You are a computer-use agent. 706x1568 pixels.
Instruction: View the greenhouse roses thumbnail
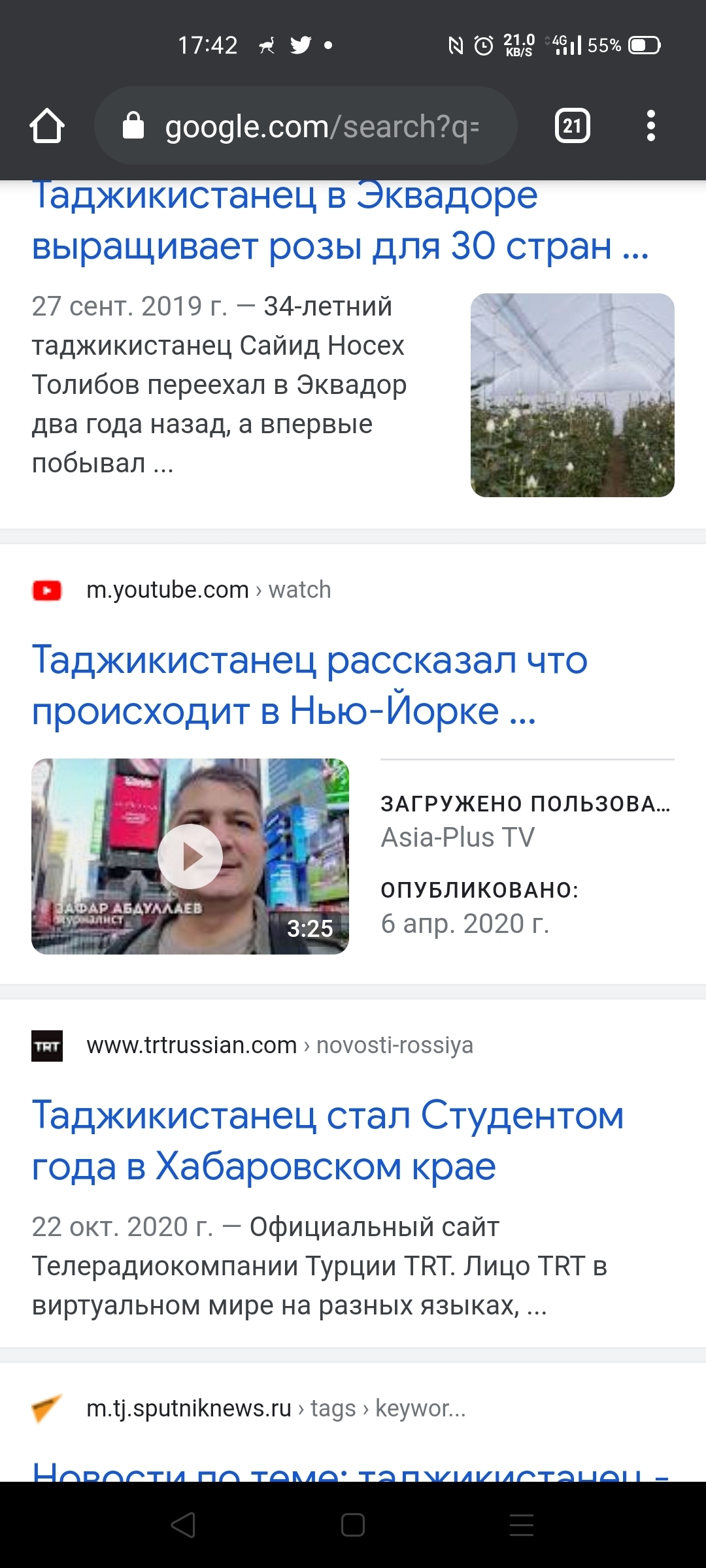pyautogui.click(x=572, y=395)
